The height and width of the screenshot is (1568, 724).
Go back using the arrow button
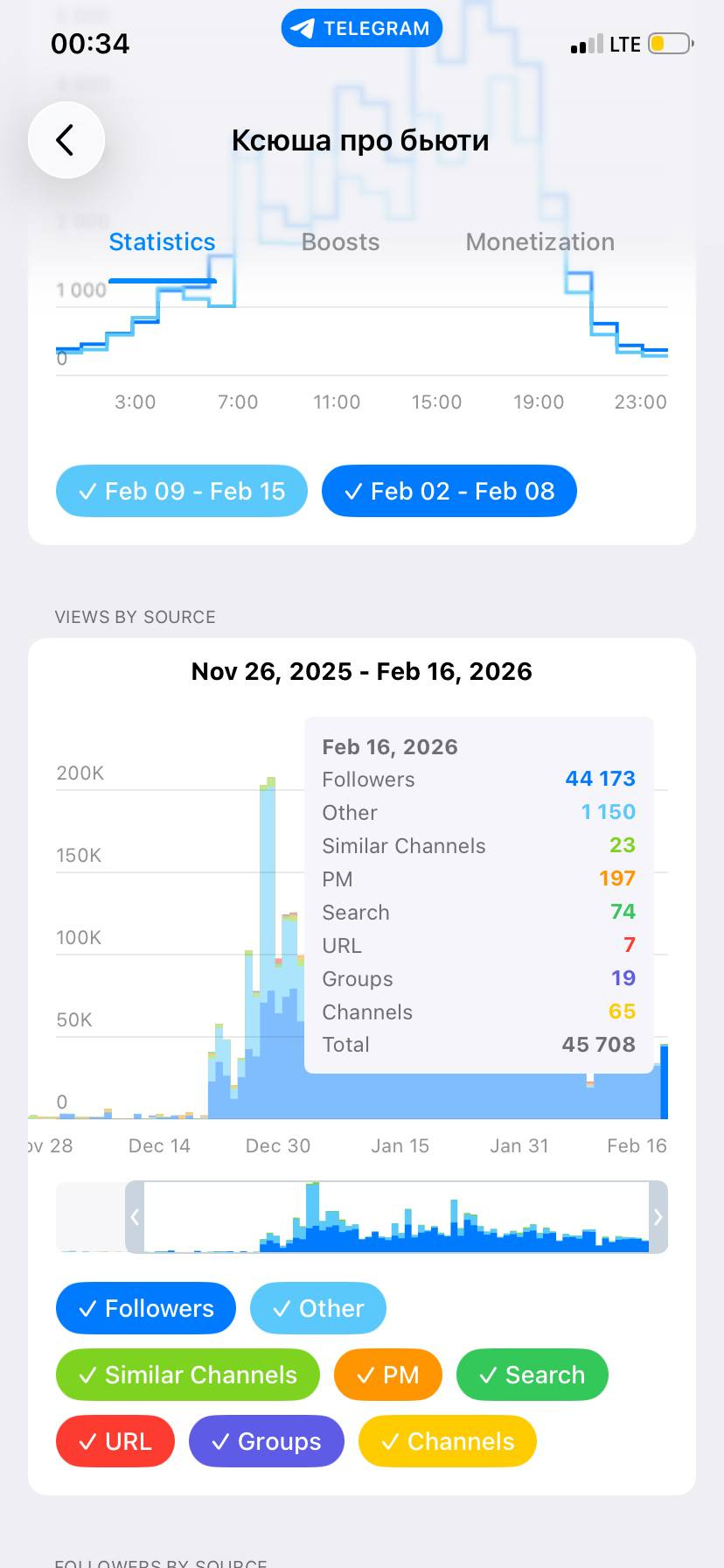pyautogui.click(x=66, y=140)
